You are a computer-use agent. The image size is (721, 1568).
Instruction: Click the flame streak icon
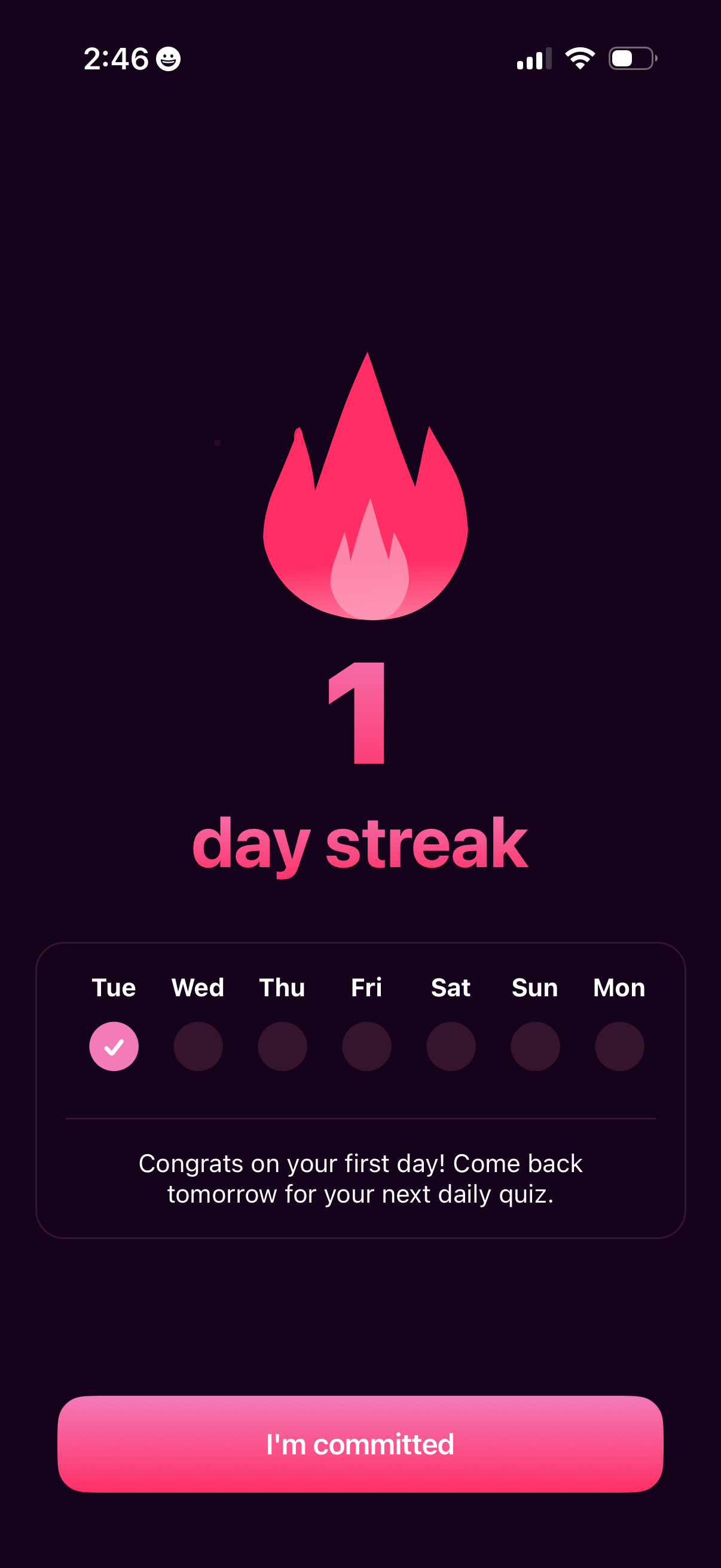[x=363, y=487]
